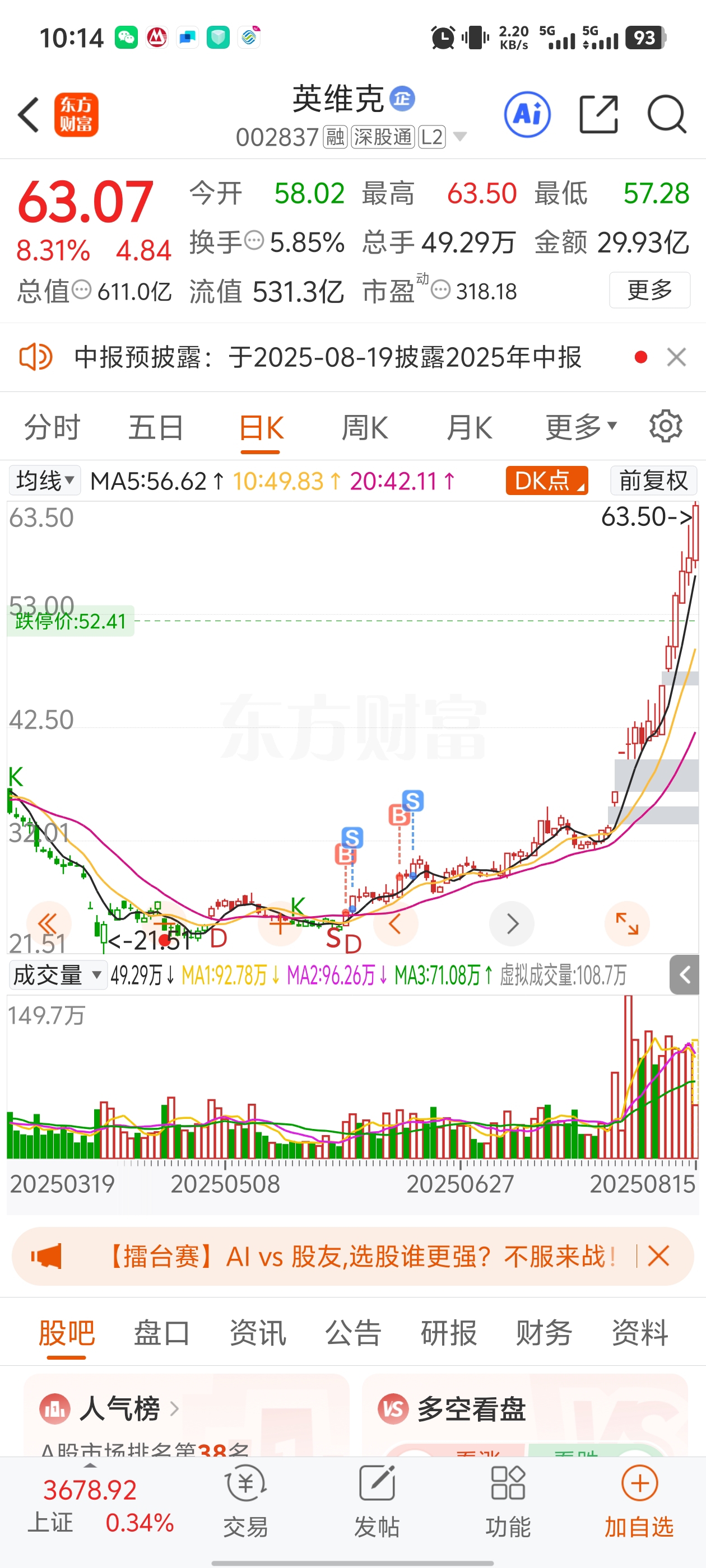Toggle the DK点 button
706x1568 pixels.
click(547, 481)
